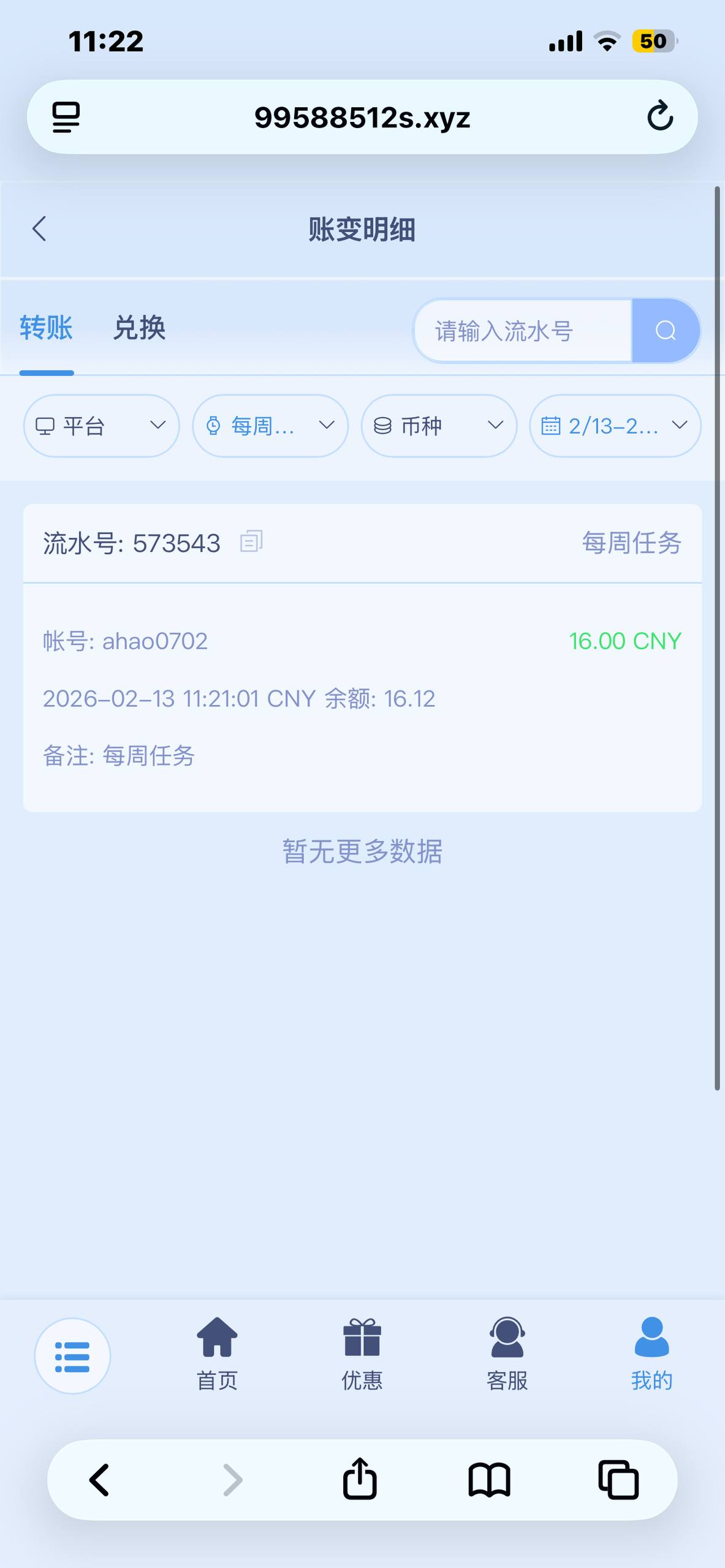Share this page from the browser toolbar

tap(360, 1479)
